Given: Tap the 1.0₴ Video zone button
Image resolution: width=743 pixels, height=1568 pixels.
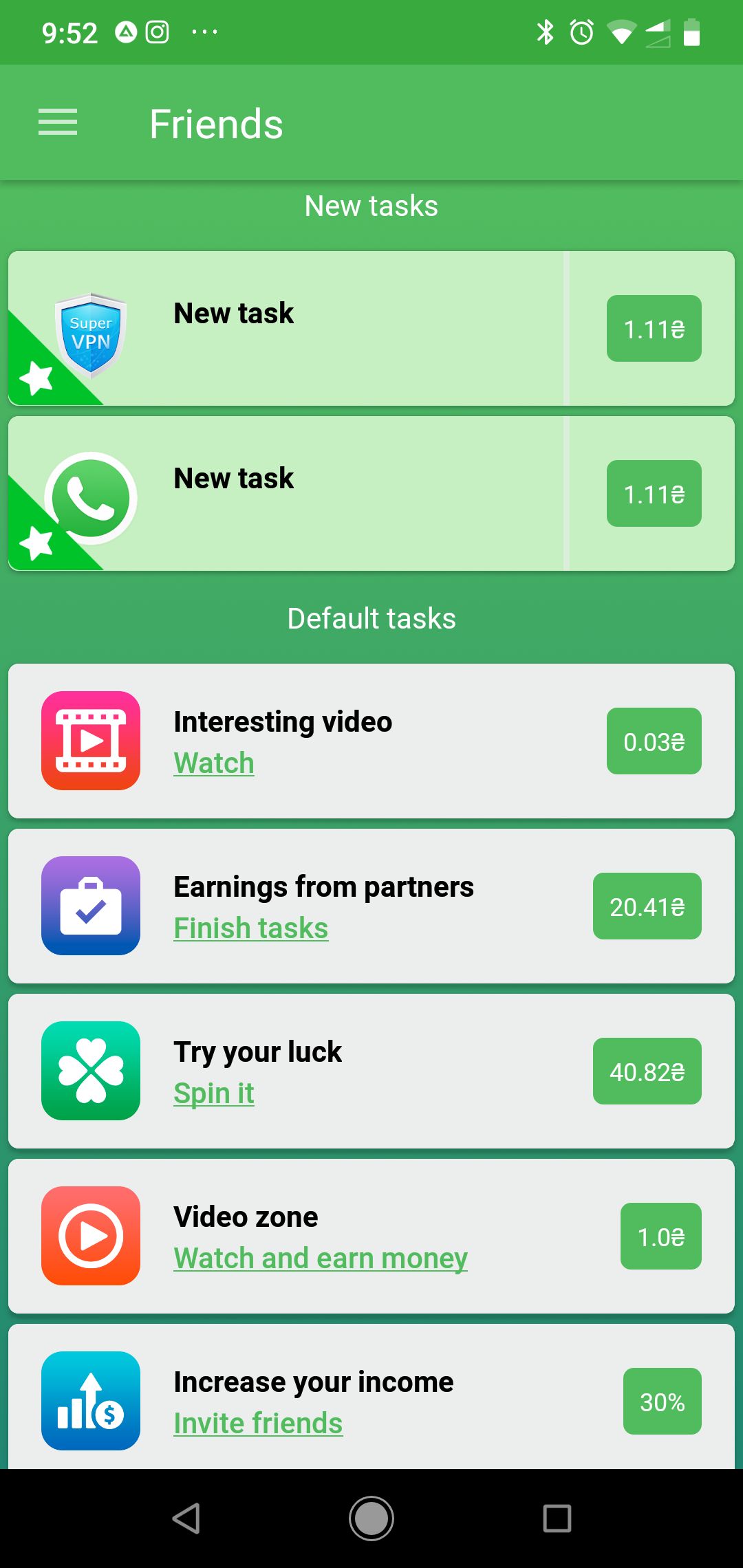Looking at the screenshot, I should tap(660, 1237).
